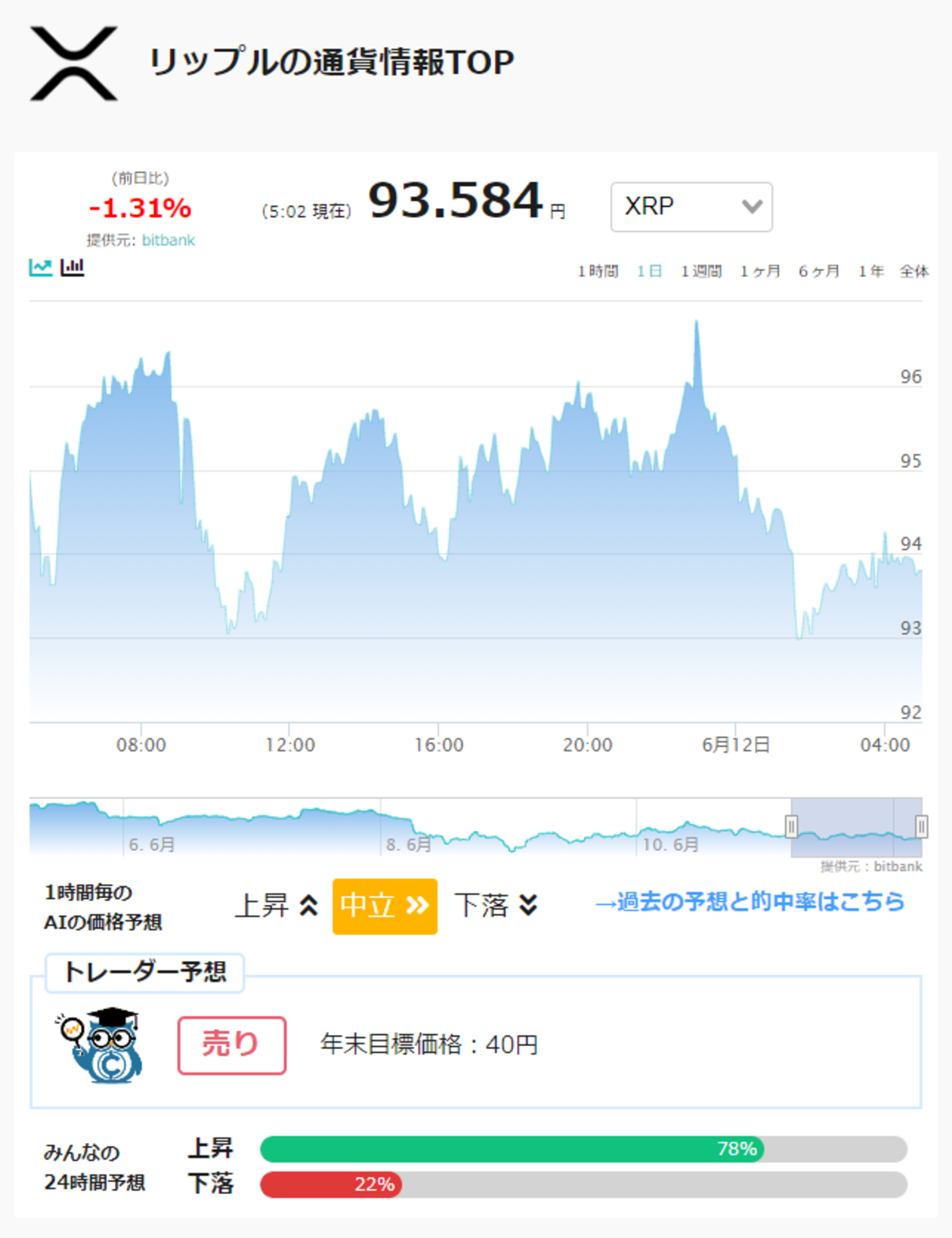
Task: Tap the left handle of the range navigator
Action: click(791, 826)
